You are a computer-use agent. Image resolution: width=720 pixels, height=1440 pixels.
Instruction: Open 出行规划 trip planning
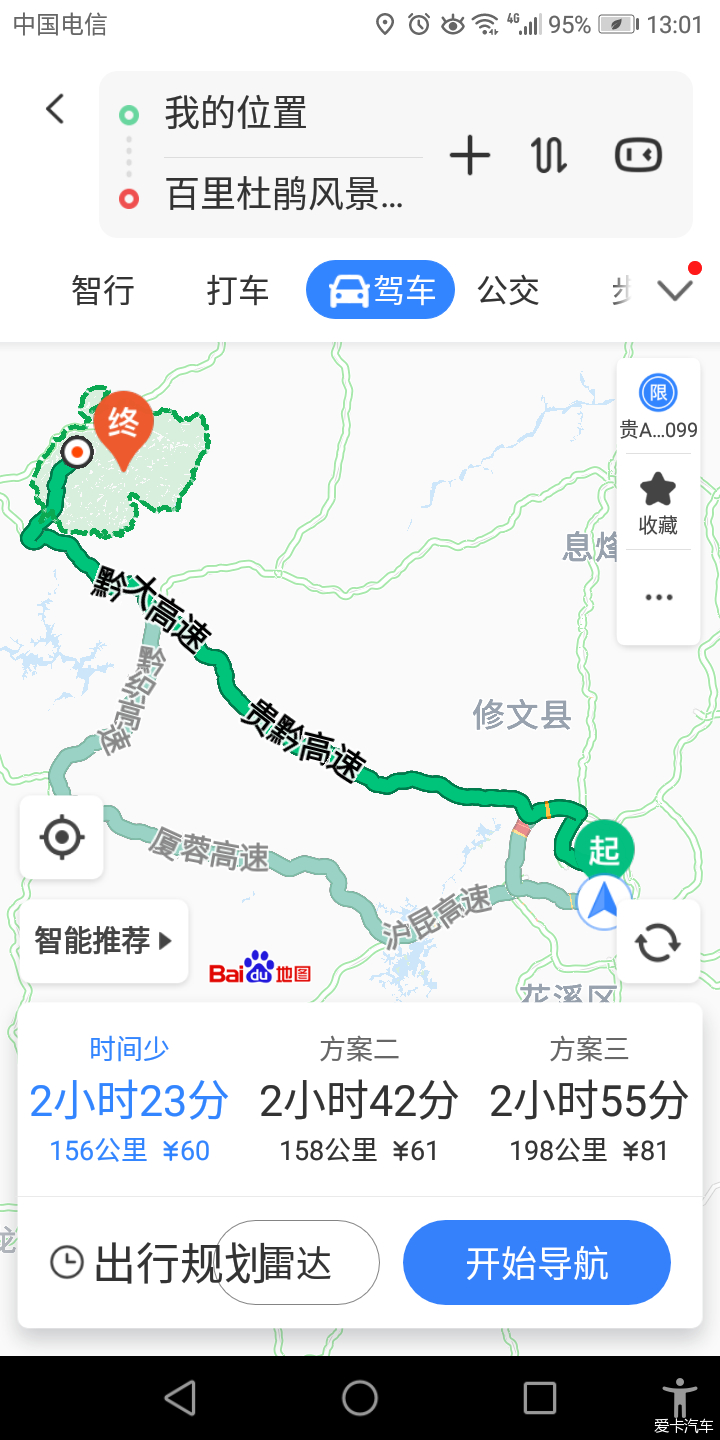coord(150,1263)
